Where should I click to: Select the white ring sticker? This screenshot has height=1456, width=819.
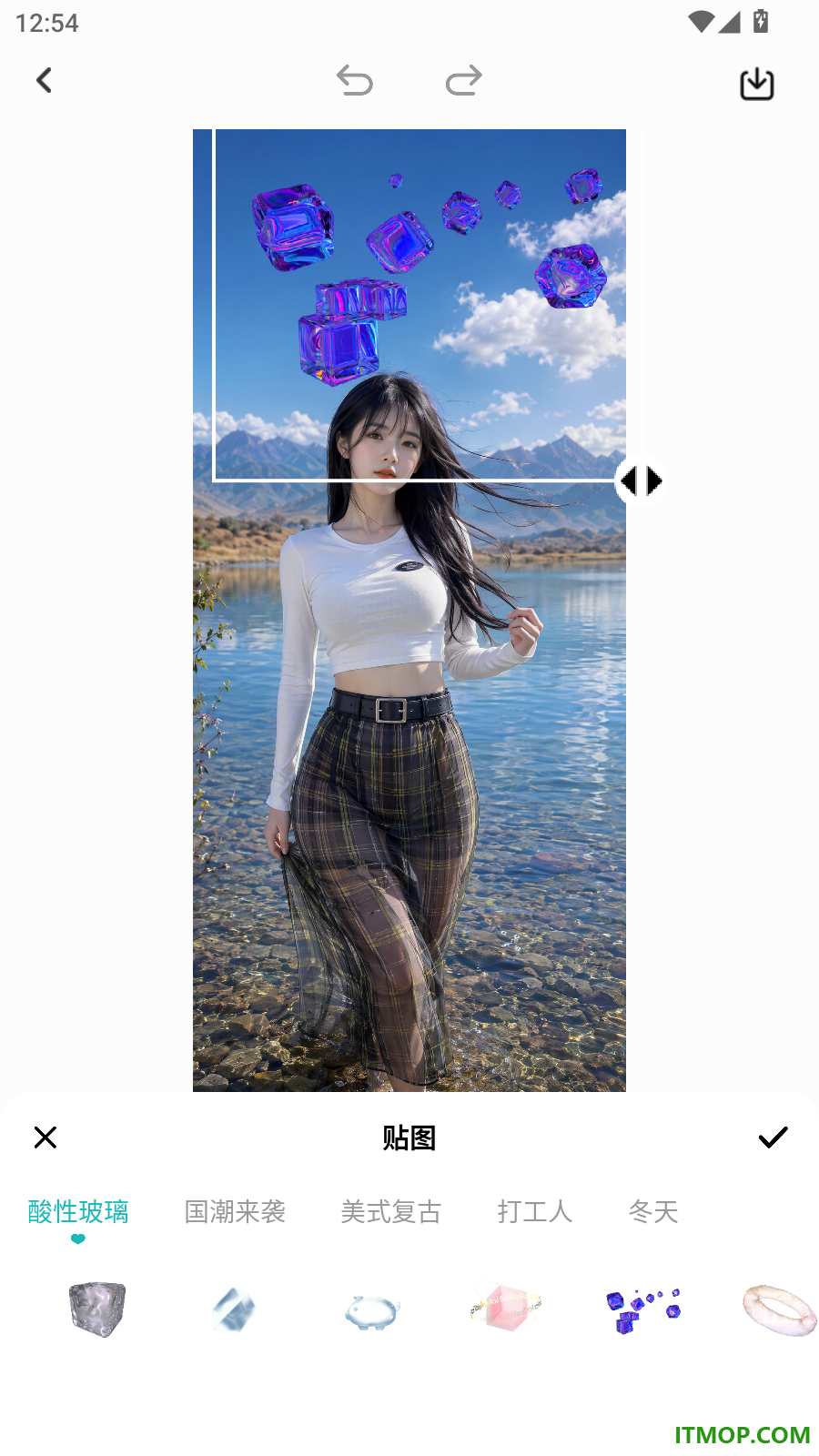[780, 1310]
